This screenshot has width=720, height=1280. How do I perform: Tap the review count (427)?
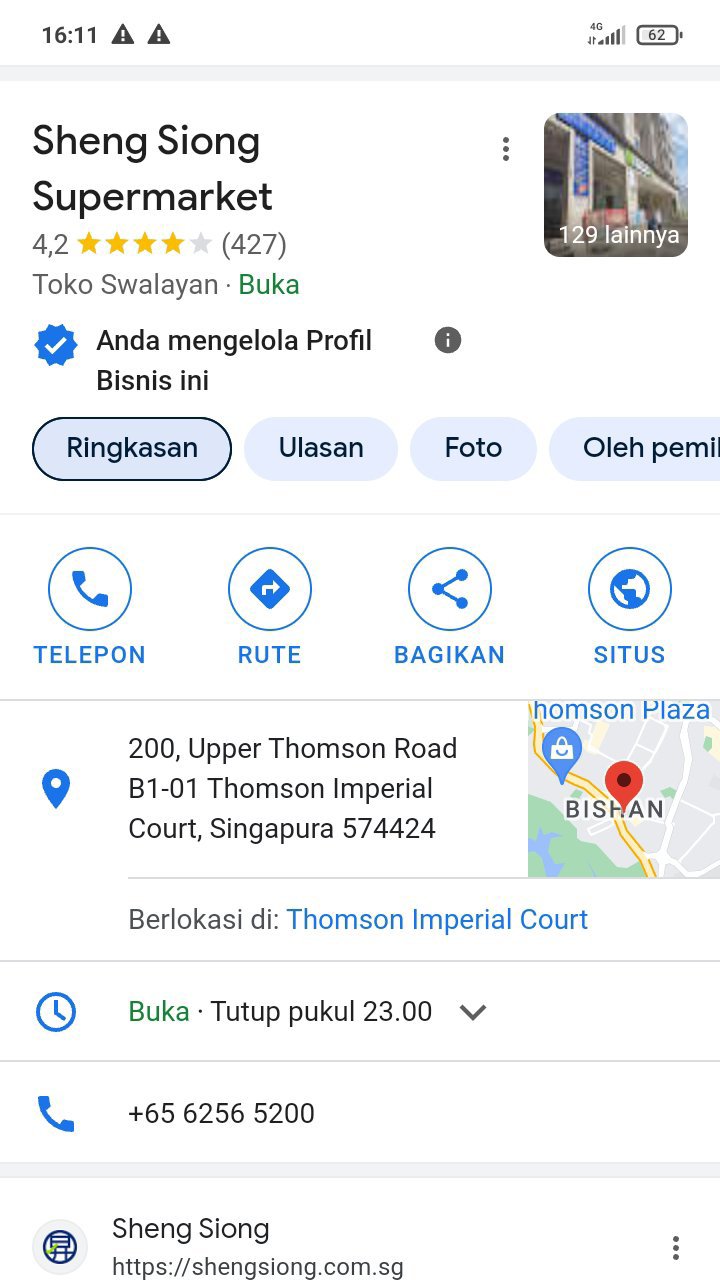point(254,244)
